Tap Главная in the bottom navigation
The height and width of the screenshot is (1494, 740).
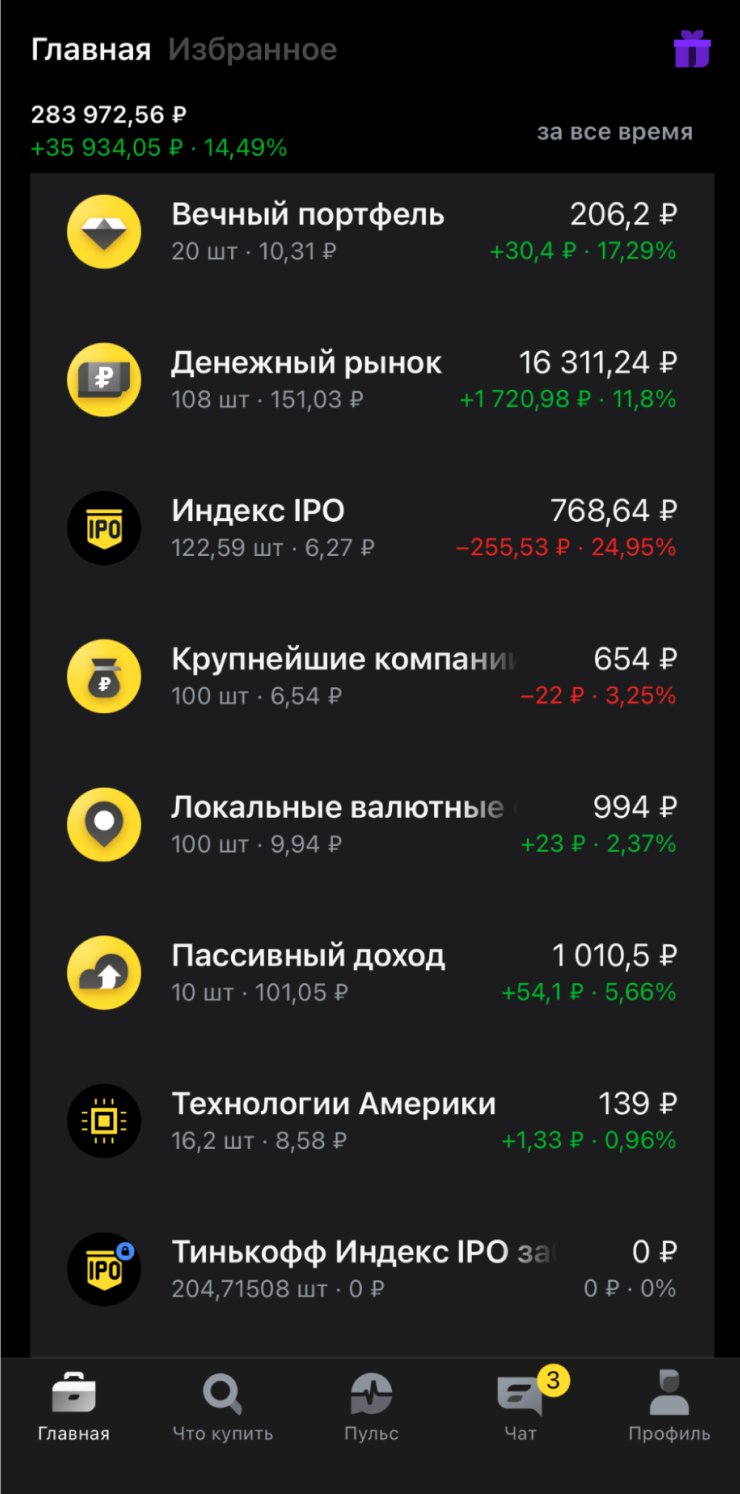click(74, 1407)
